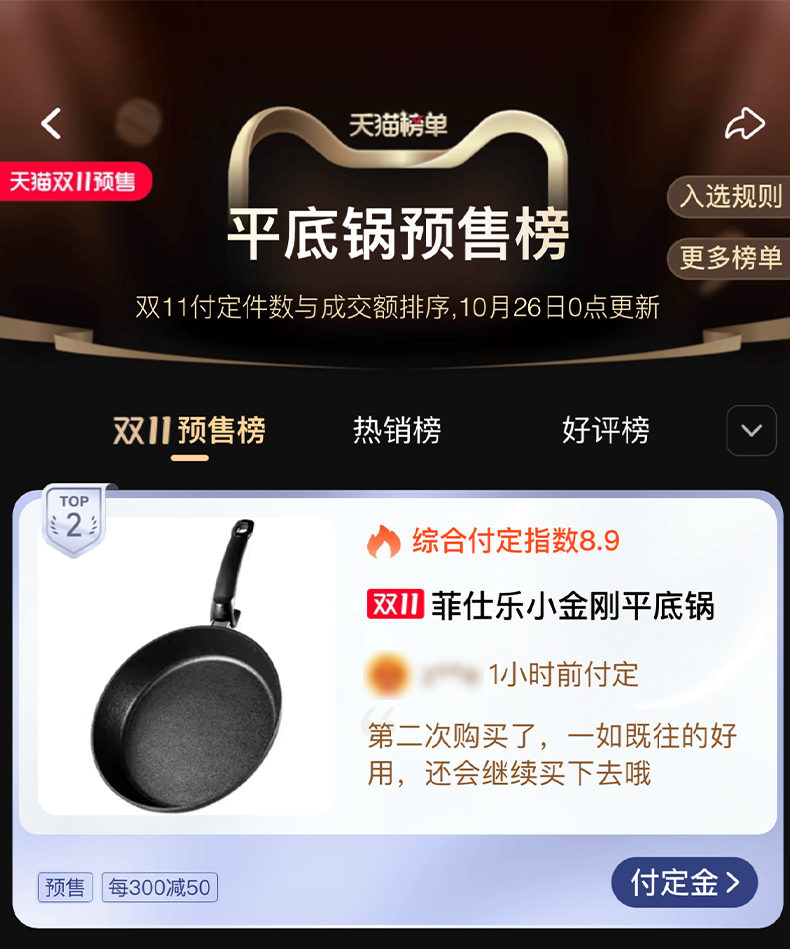Click the back arrow at top left
Viewport: 790px width, 949px height.
[x=49, y=122]
